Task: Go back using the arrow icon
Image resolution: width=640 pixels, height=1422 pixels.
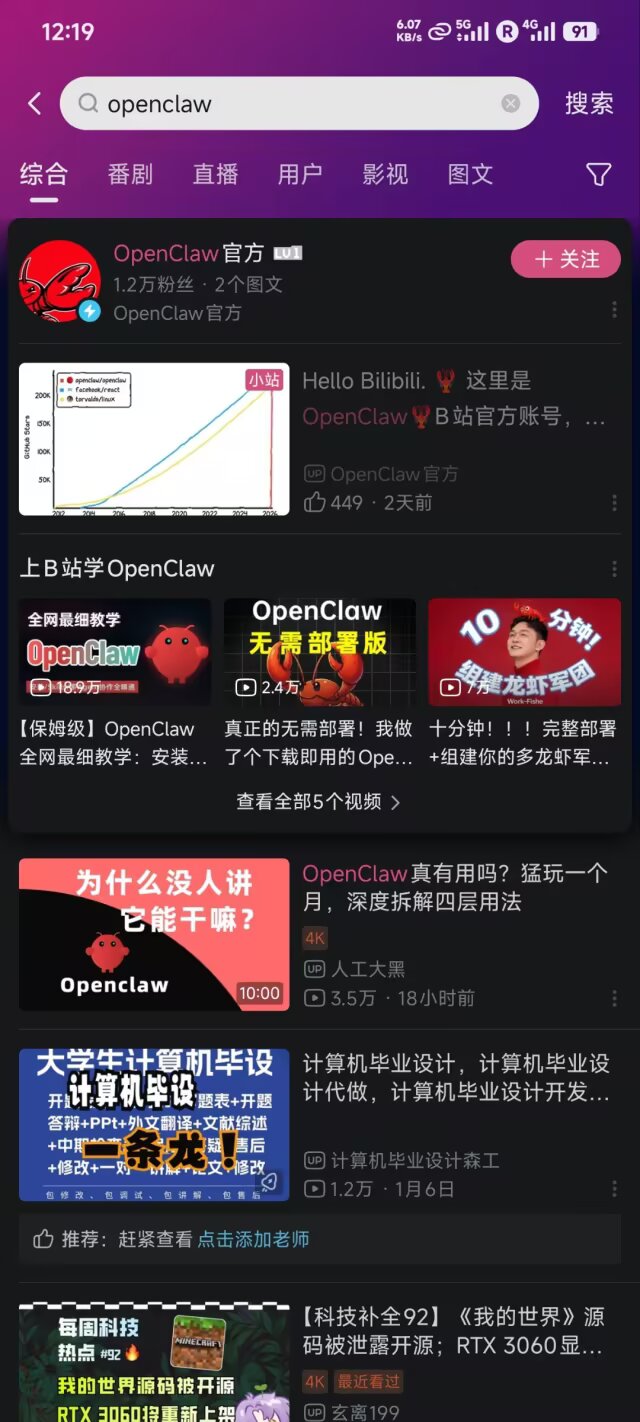Action: [x=35, y=103]
